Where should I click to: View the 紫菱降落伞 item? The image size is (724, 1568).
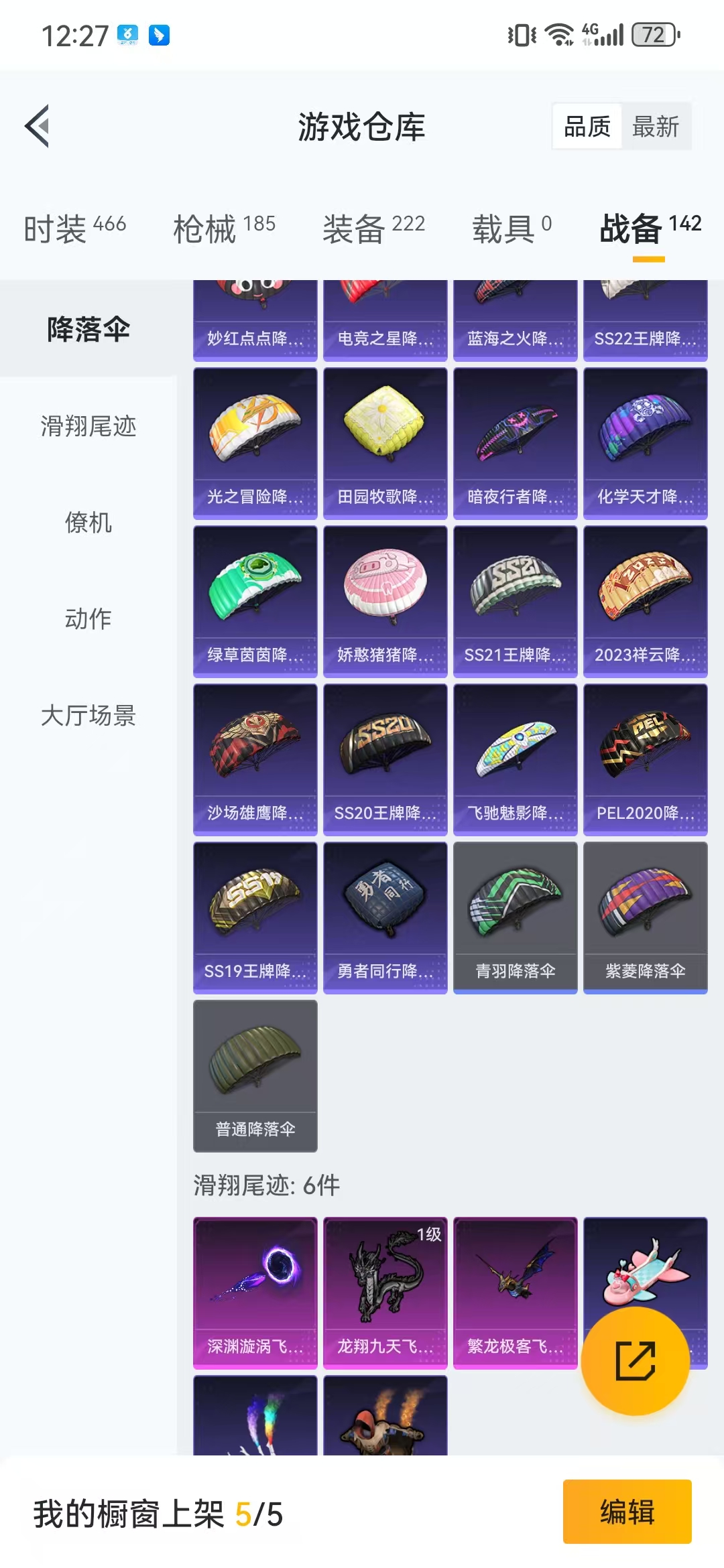coord(646,917)
